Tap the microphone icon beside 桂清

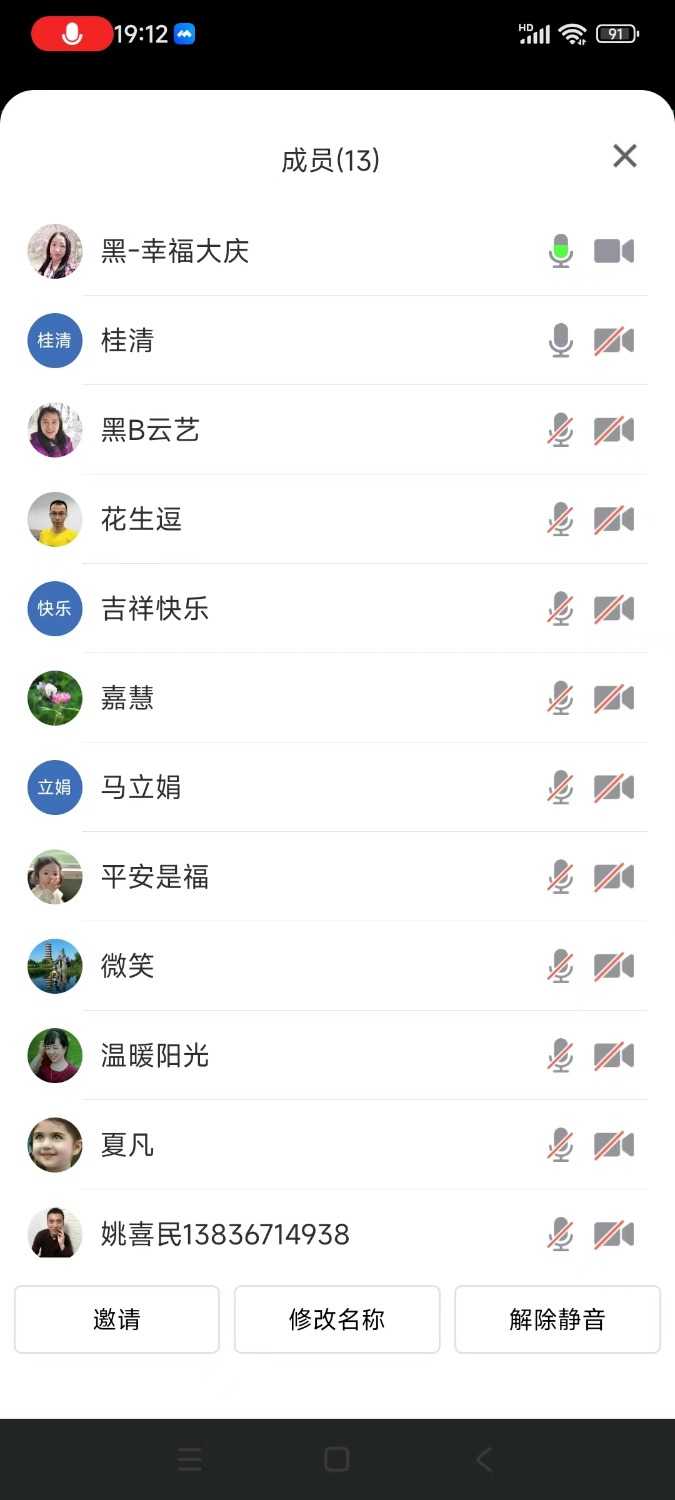click(561, 341)
